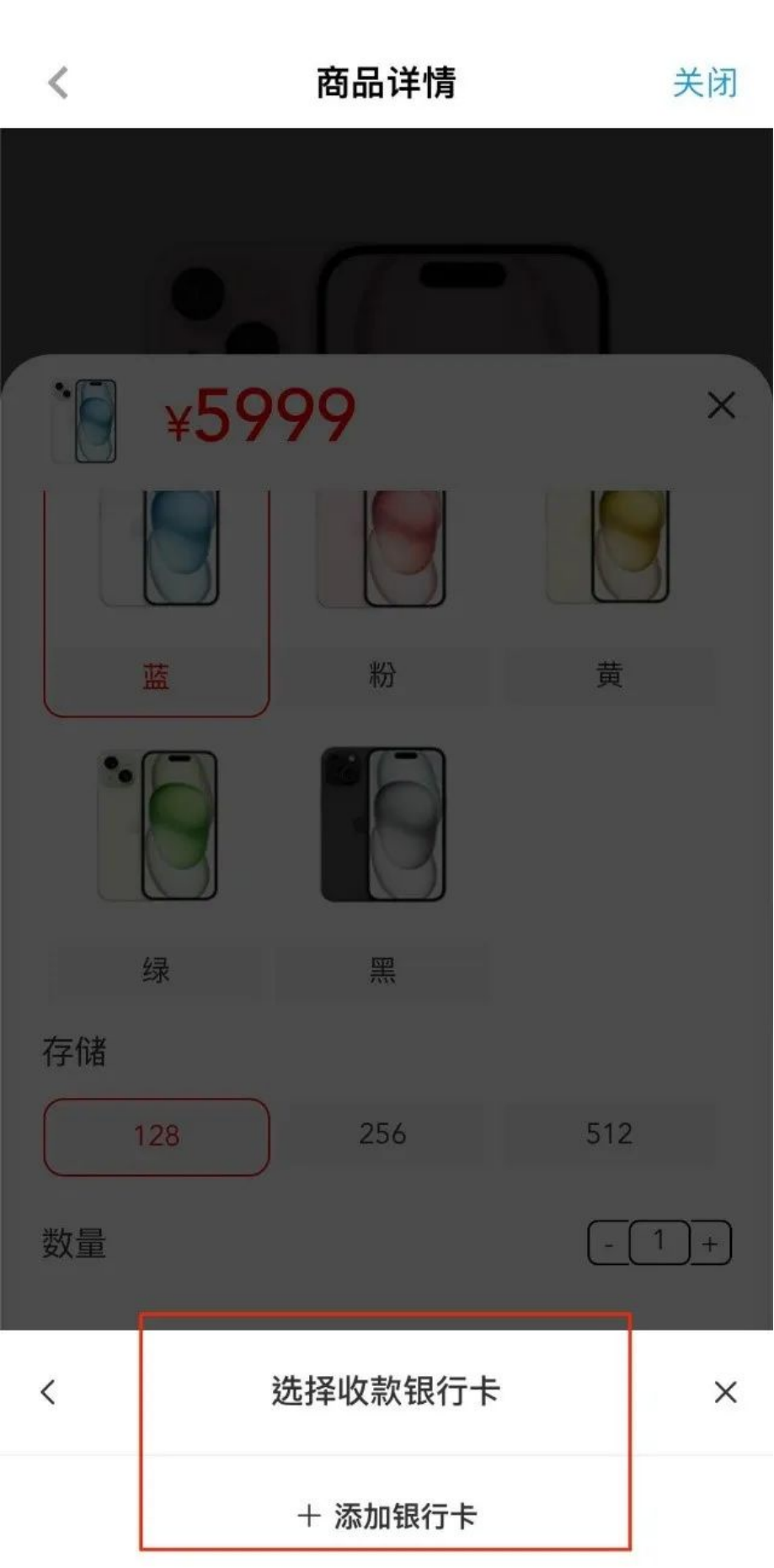Confirm the 128 storage selection

pyautogui.click(x=155, y=1136)
